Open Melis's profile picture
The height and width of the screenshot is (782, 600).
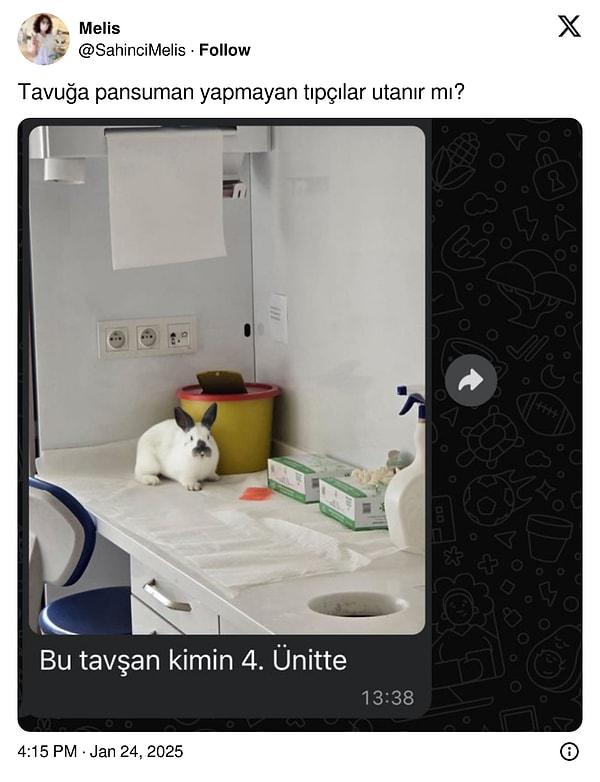43,39
